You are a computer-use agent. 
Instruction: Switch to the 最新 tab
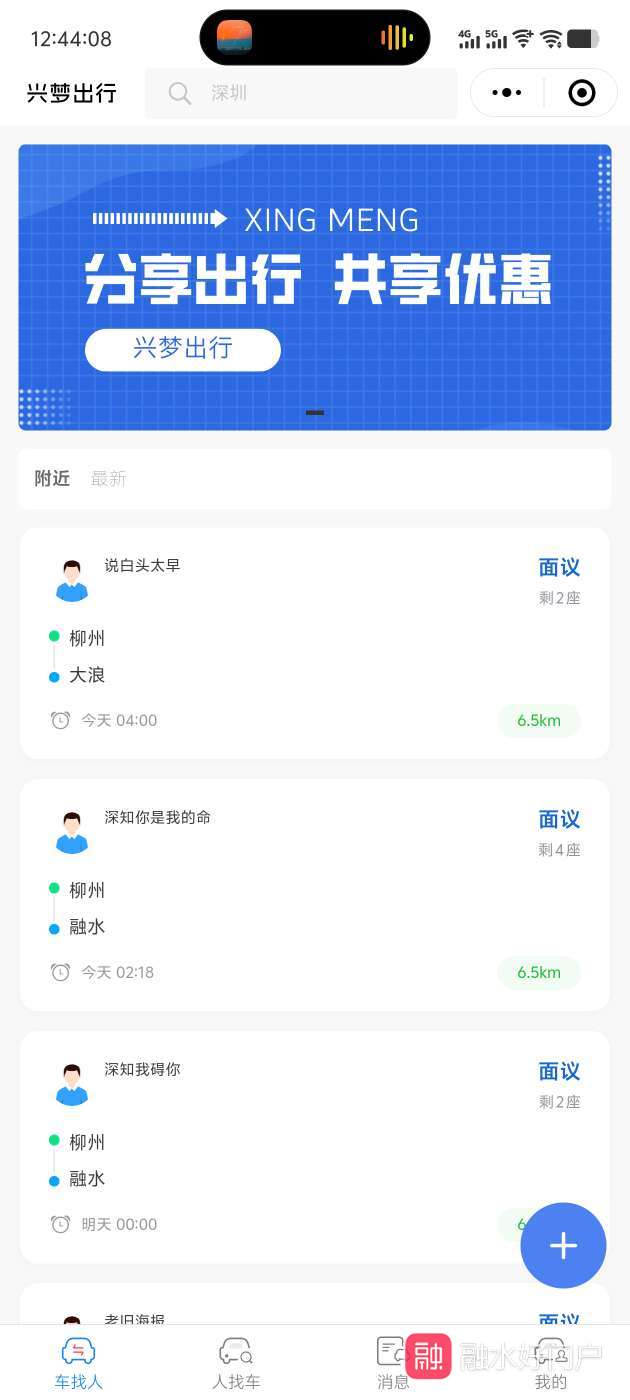pyautogui.click(x=109, y=479)
